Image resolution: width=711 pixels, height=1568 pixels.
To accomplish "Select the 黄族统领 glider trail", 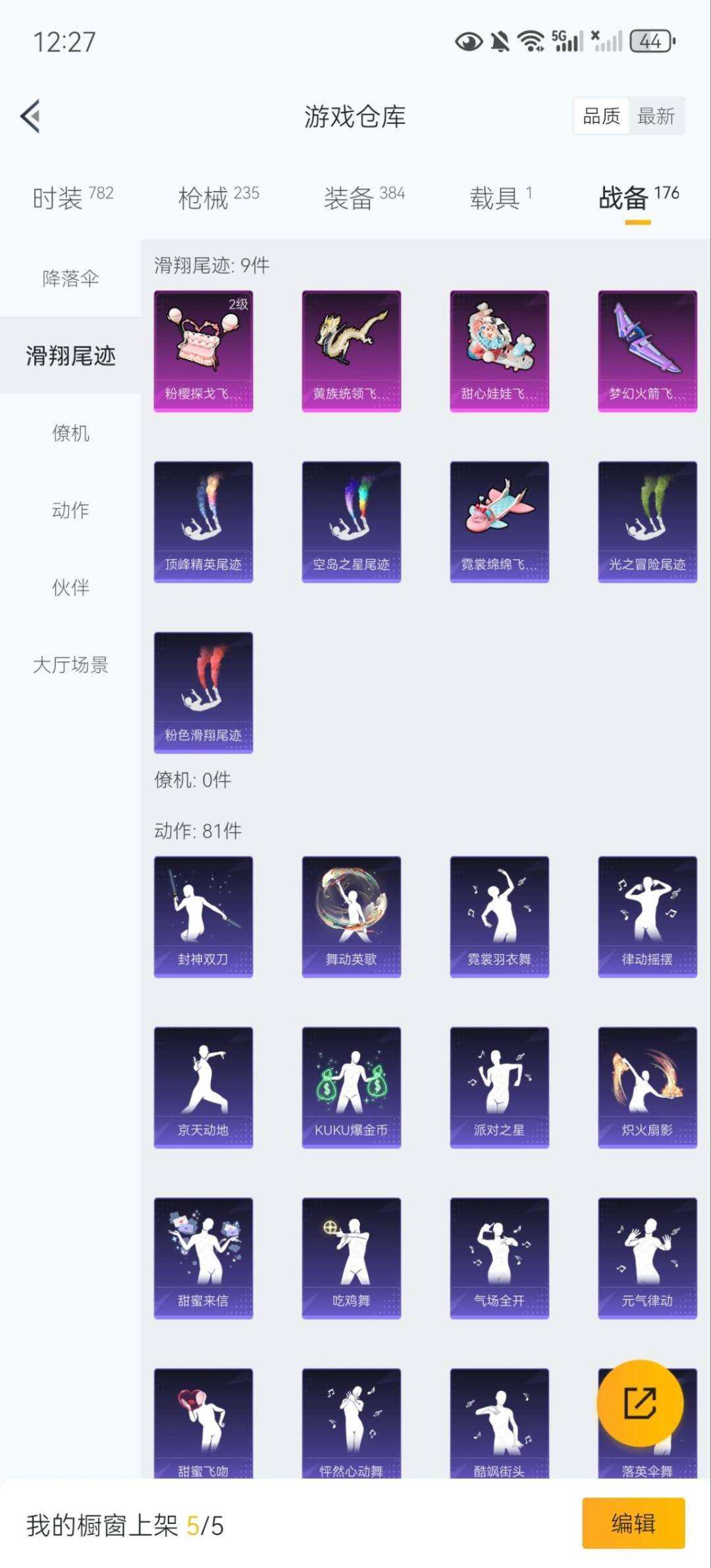I will (x=351, y=351).
